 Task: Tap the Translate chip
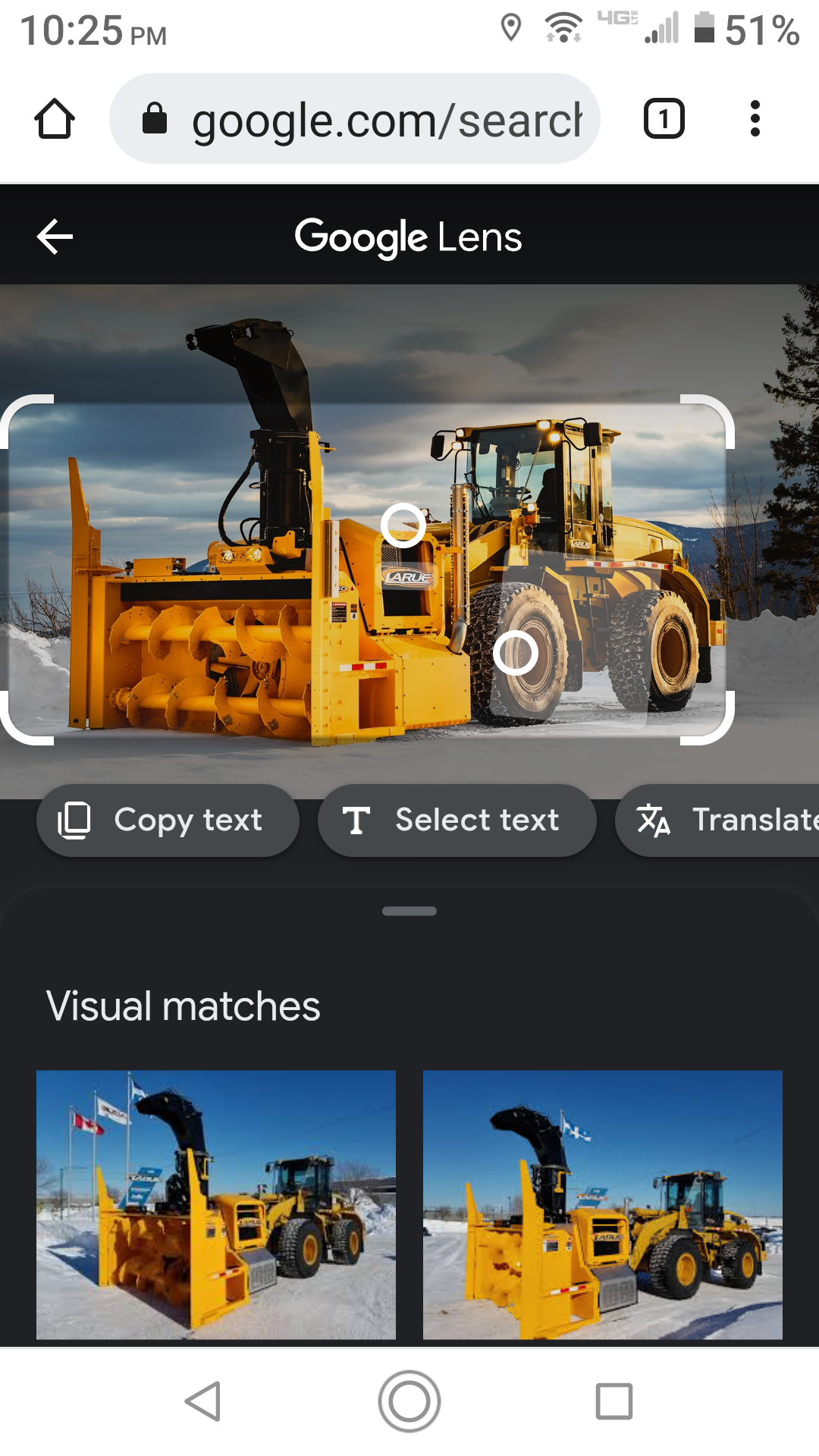coord(717,821)
